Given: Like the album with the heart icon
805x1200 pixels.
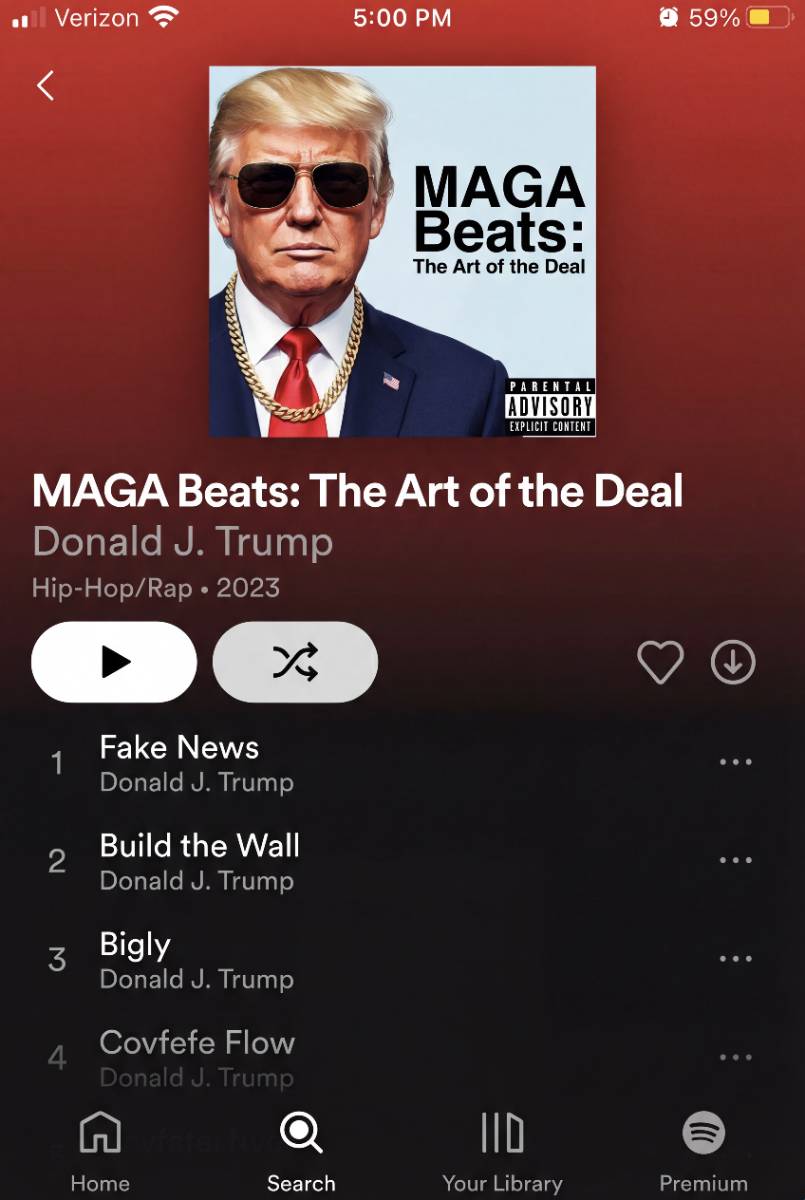Looking at the screenshot, I should (x=660, y=662).
